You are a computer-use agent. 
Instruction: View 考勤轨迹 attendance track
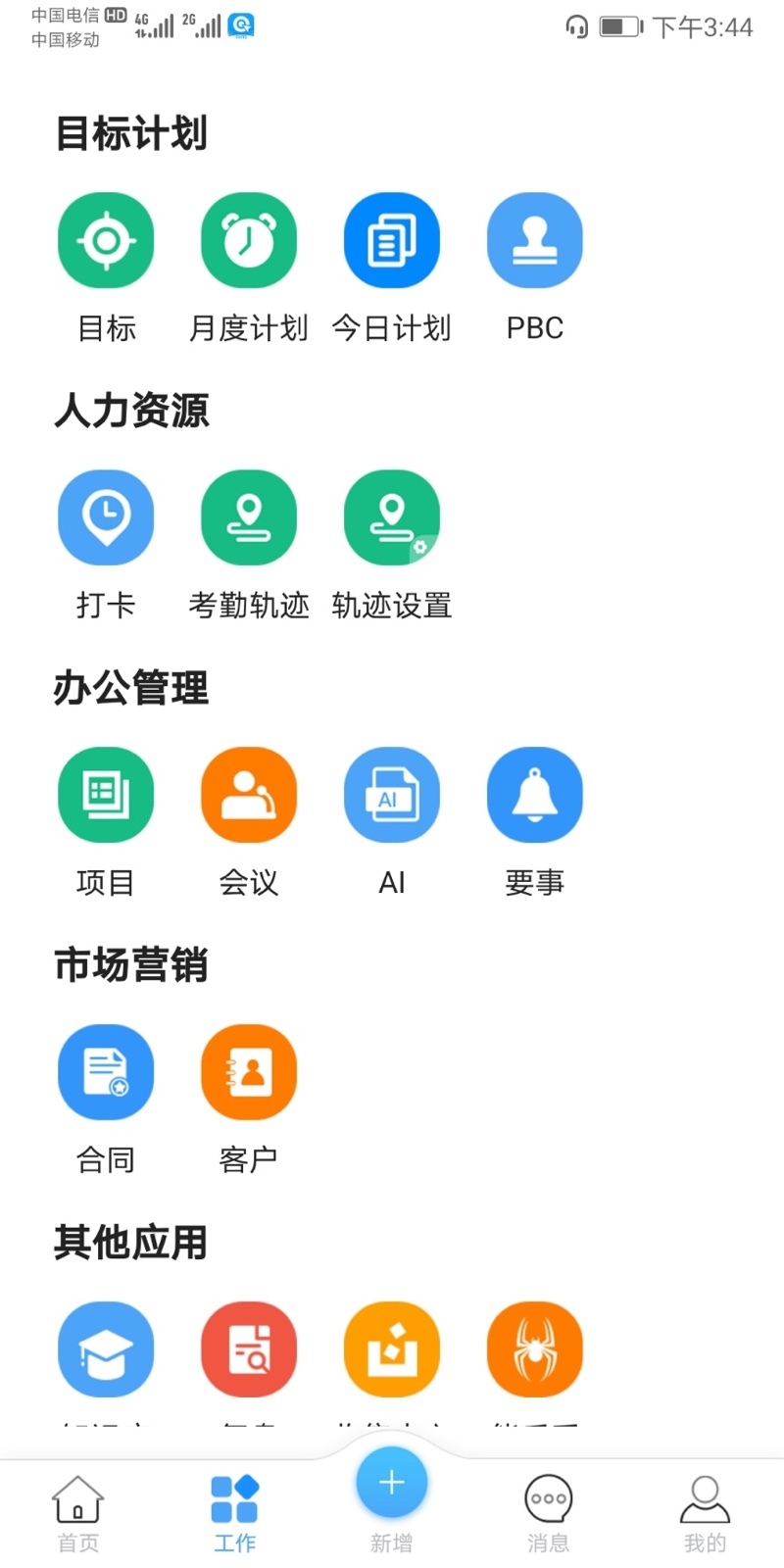click(x=249, y=518)
